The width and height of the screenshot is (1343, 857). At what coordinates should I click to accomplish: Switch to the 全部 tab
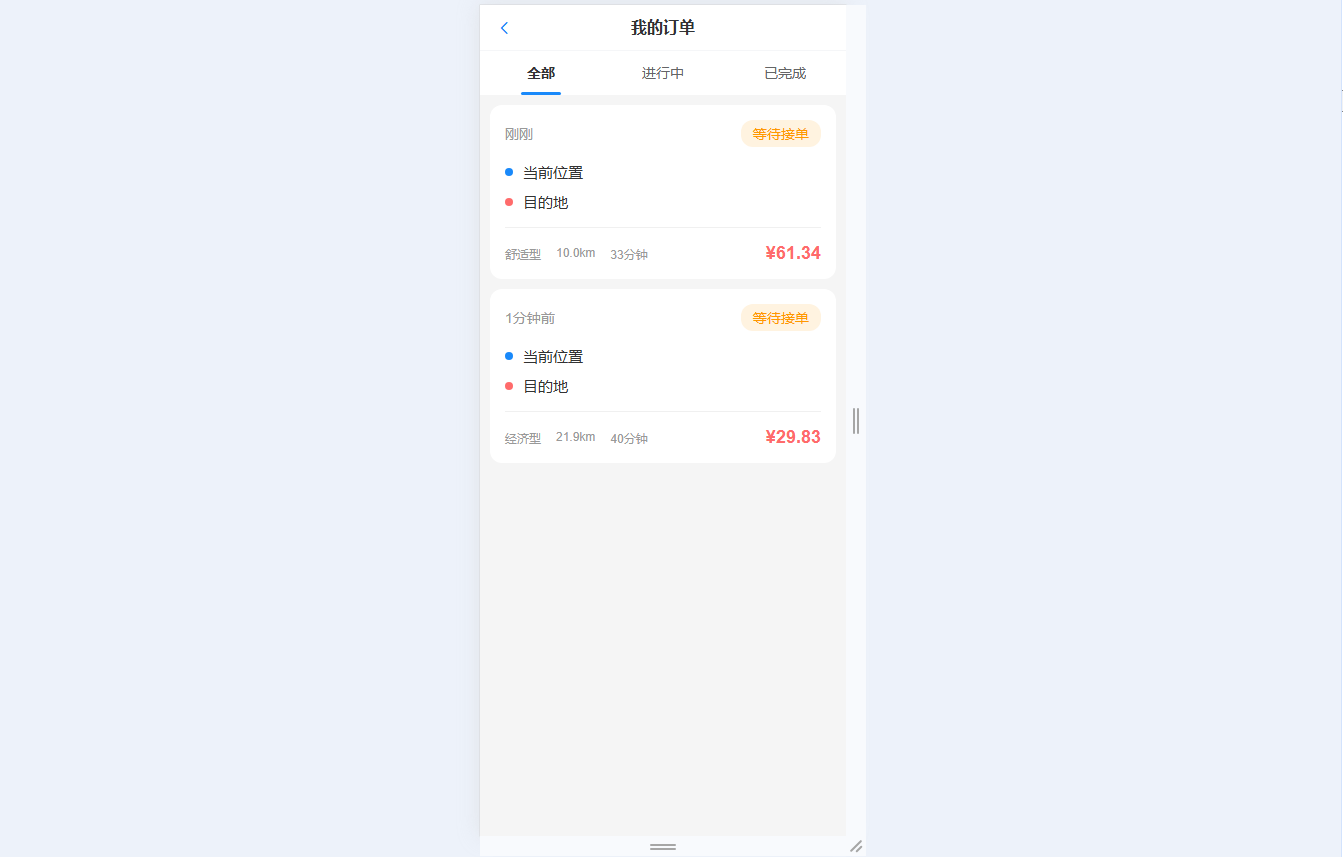[x=541, y=73]
